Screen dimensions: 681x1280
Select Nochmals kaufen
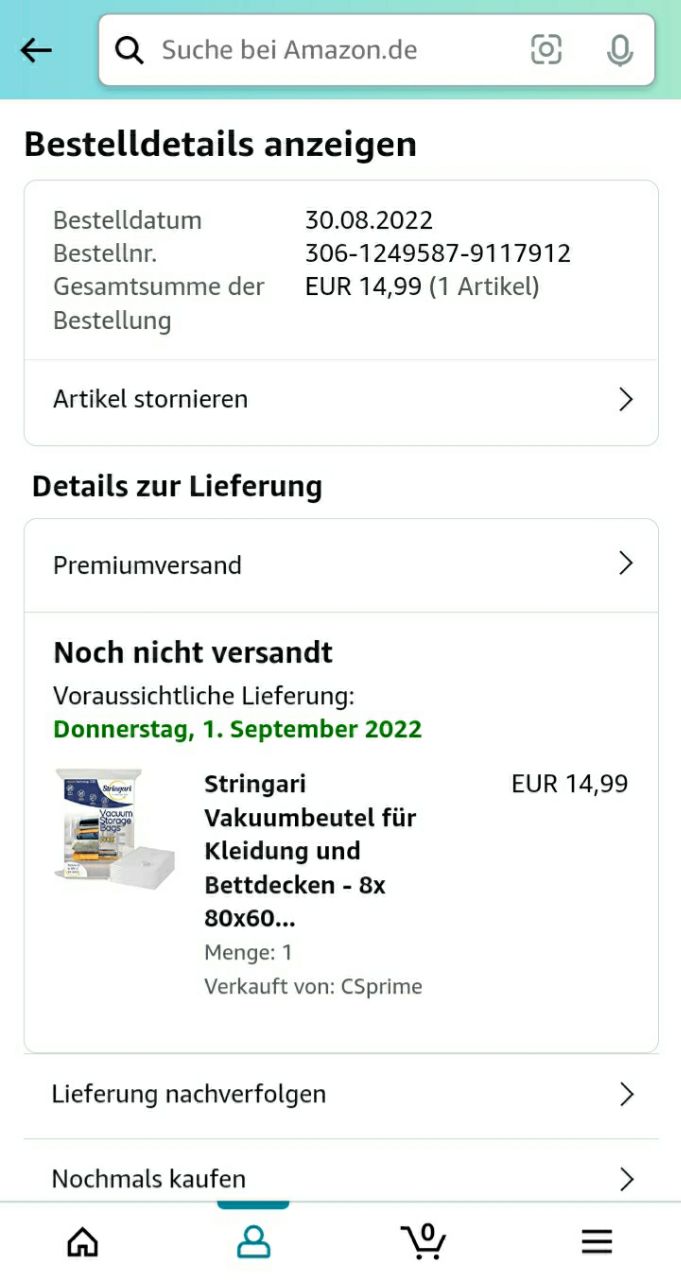(x=340, y=1179)
